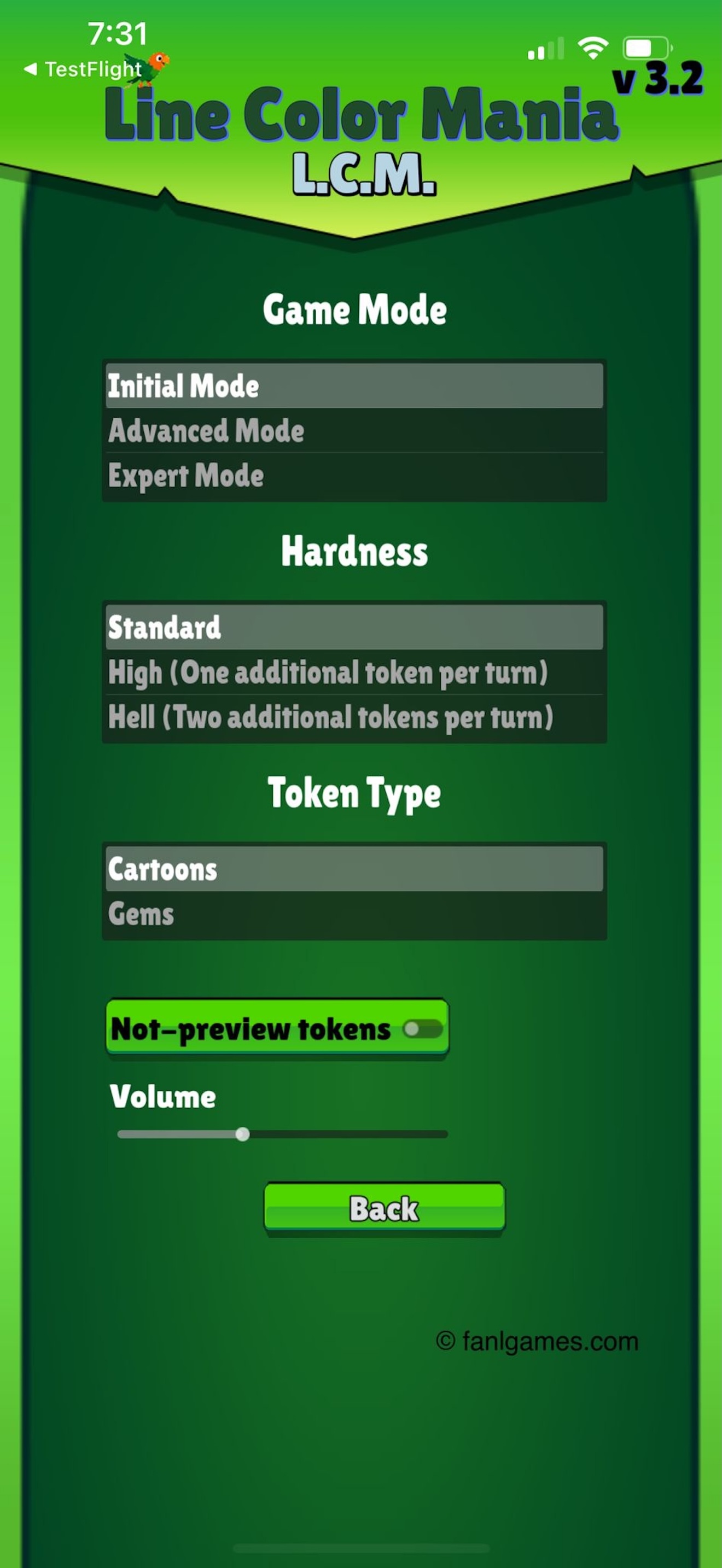Return to TestFlight app

tap(83, 69)
